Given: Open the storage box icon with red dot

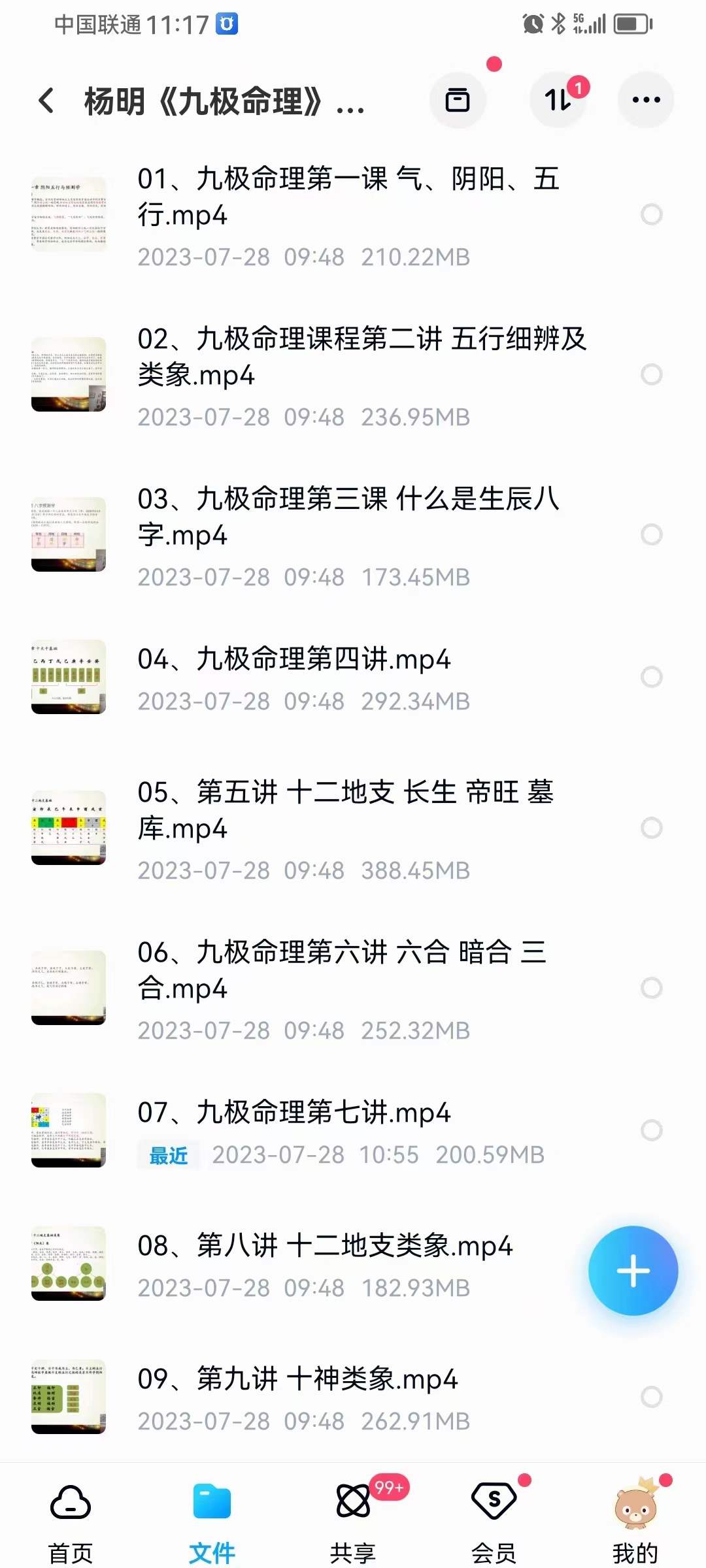Looking at the screenshot, I should 458,99.
